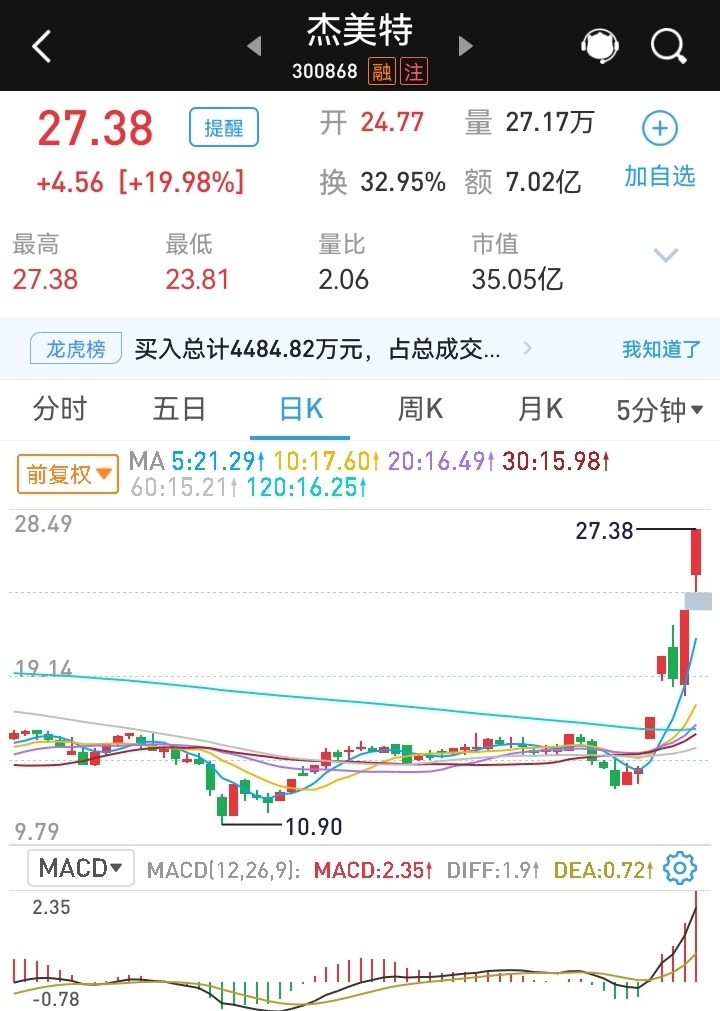Tap the back arrow at top left
Viewport: 720px width, 1011px height.
(40, 46)
